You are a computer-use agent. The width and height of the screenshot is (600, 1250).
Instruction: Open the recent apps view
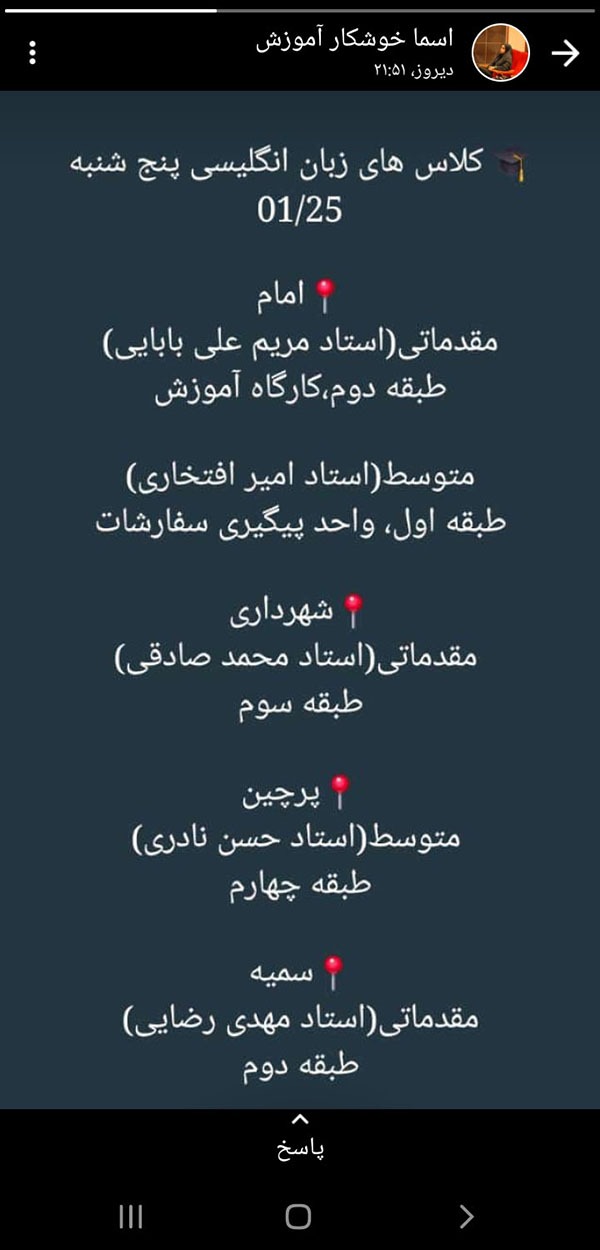click(131, 1216)
